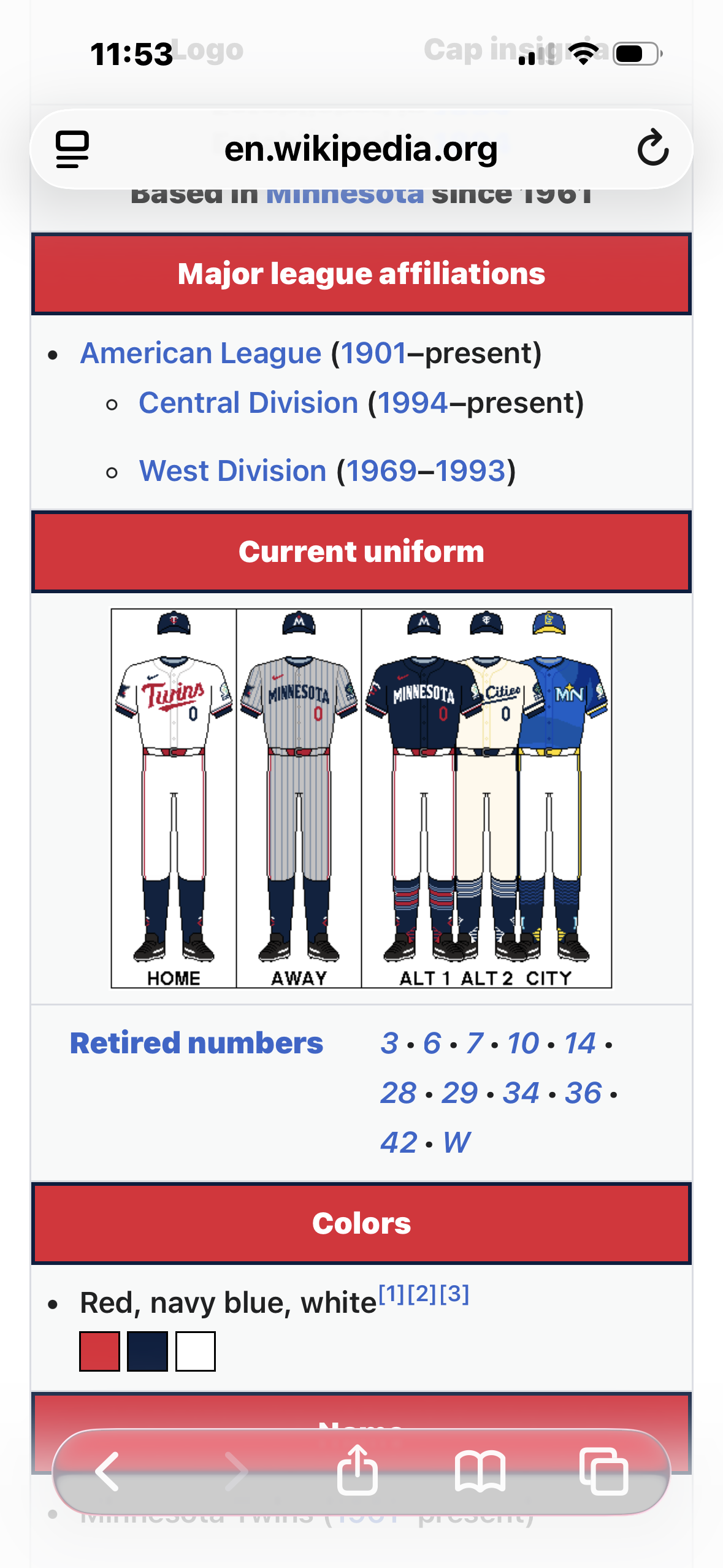Go back to the previous page
The image size is (723, 1568).
pos(108,1471)
